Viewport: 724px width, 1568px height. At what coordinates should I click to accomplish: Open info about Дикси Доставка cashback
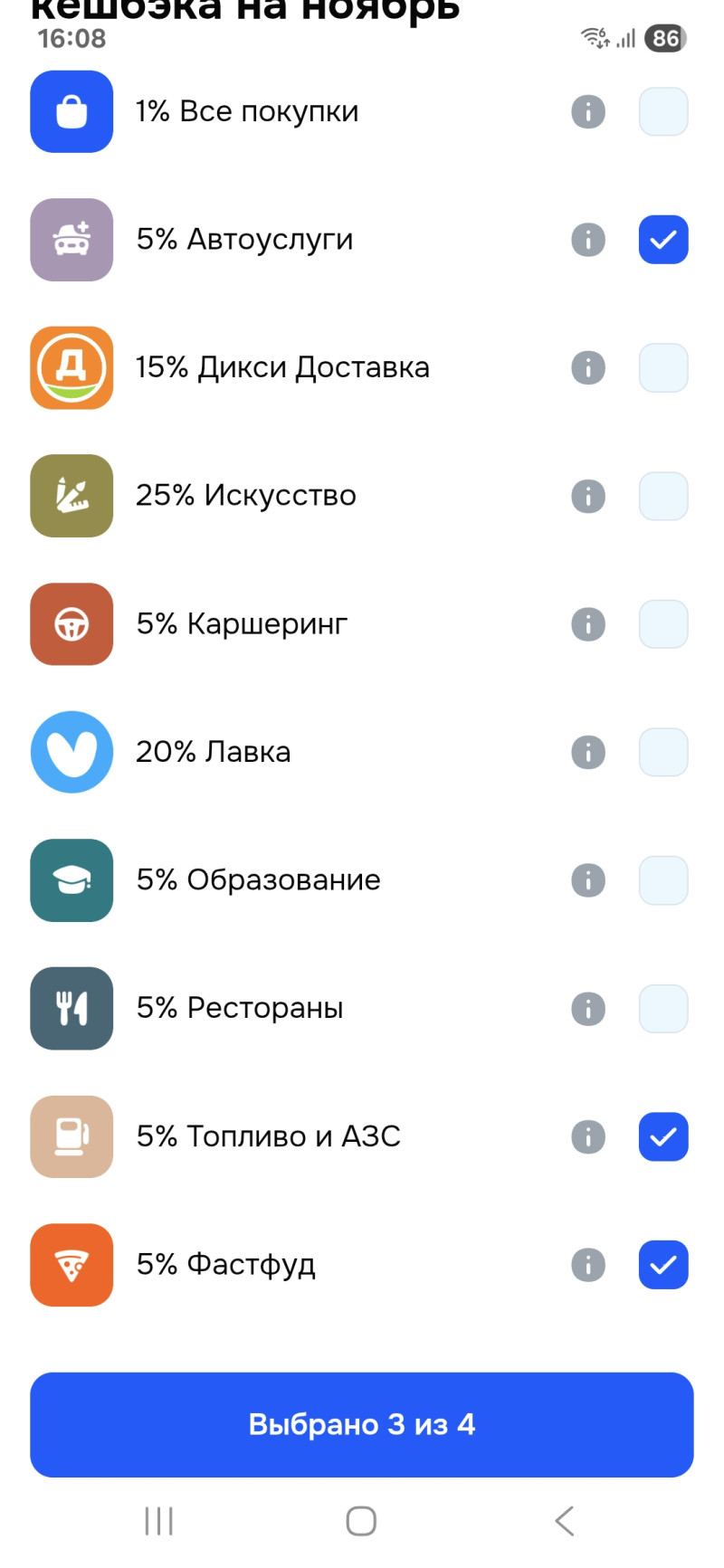pyautogui.click(x=588, y=367)
